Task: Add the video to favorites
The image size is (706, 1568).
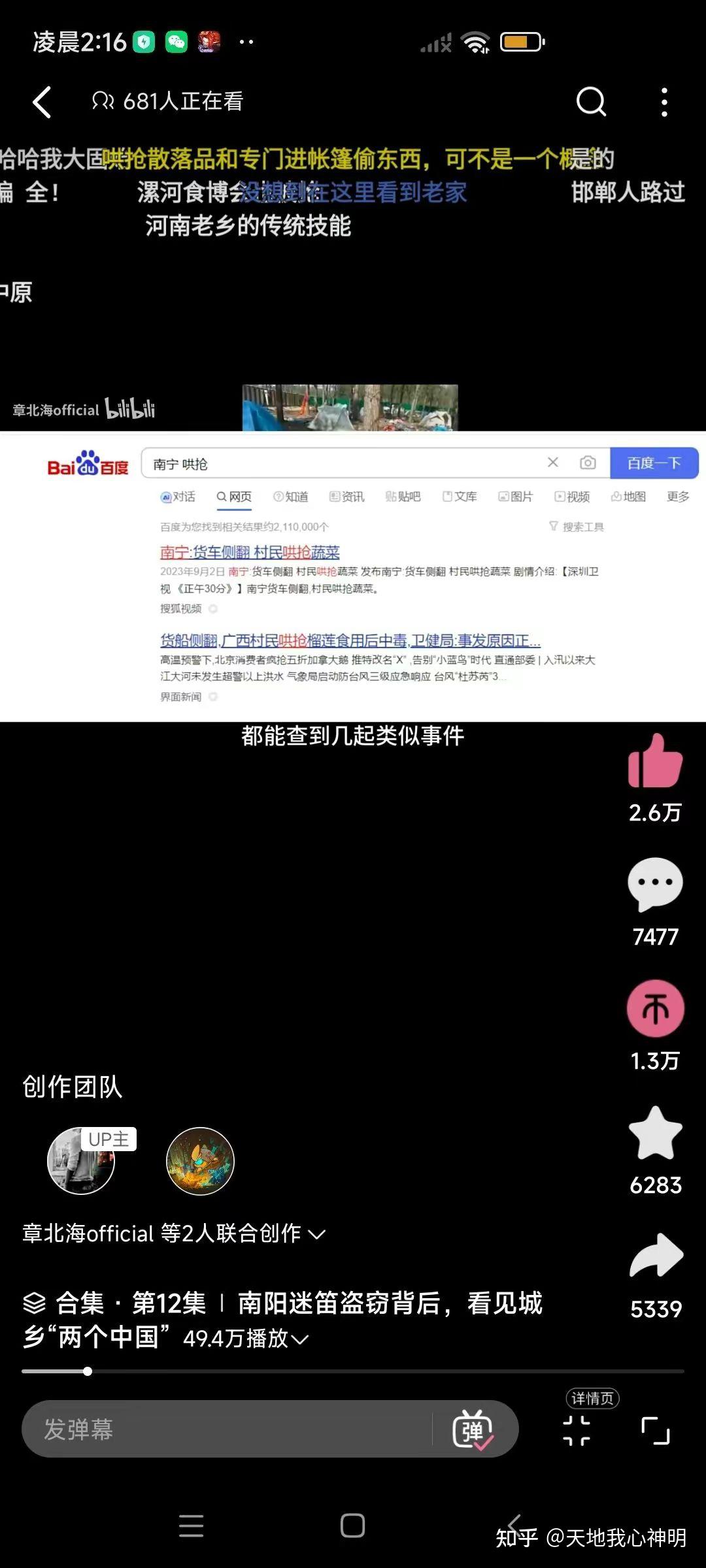Action: pos(655,1133)
